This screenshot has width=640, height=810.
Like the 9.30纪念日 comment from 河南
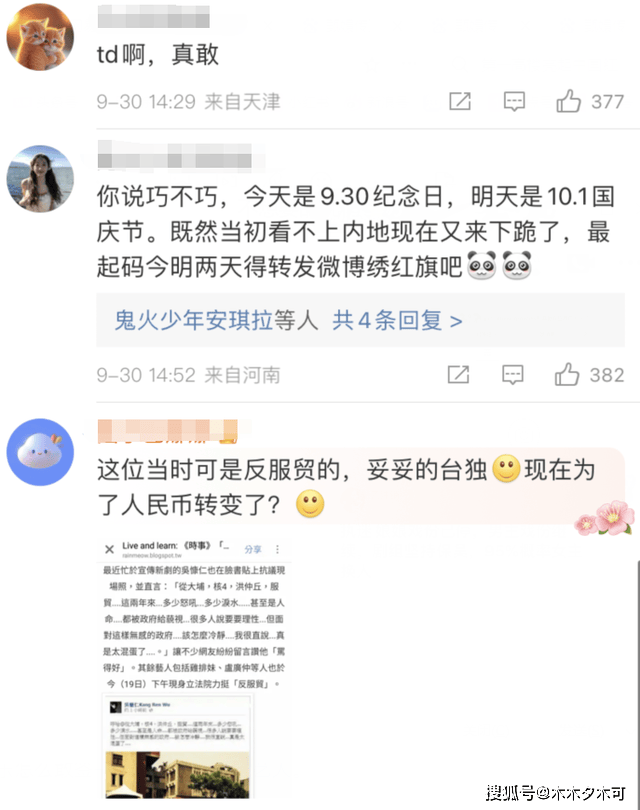click(x=568, y=375)
